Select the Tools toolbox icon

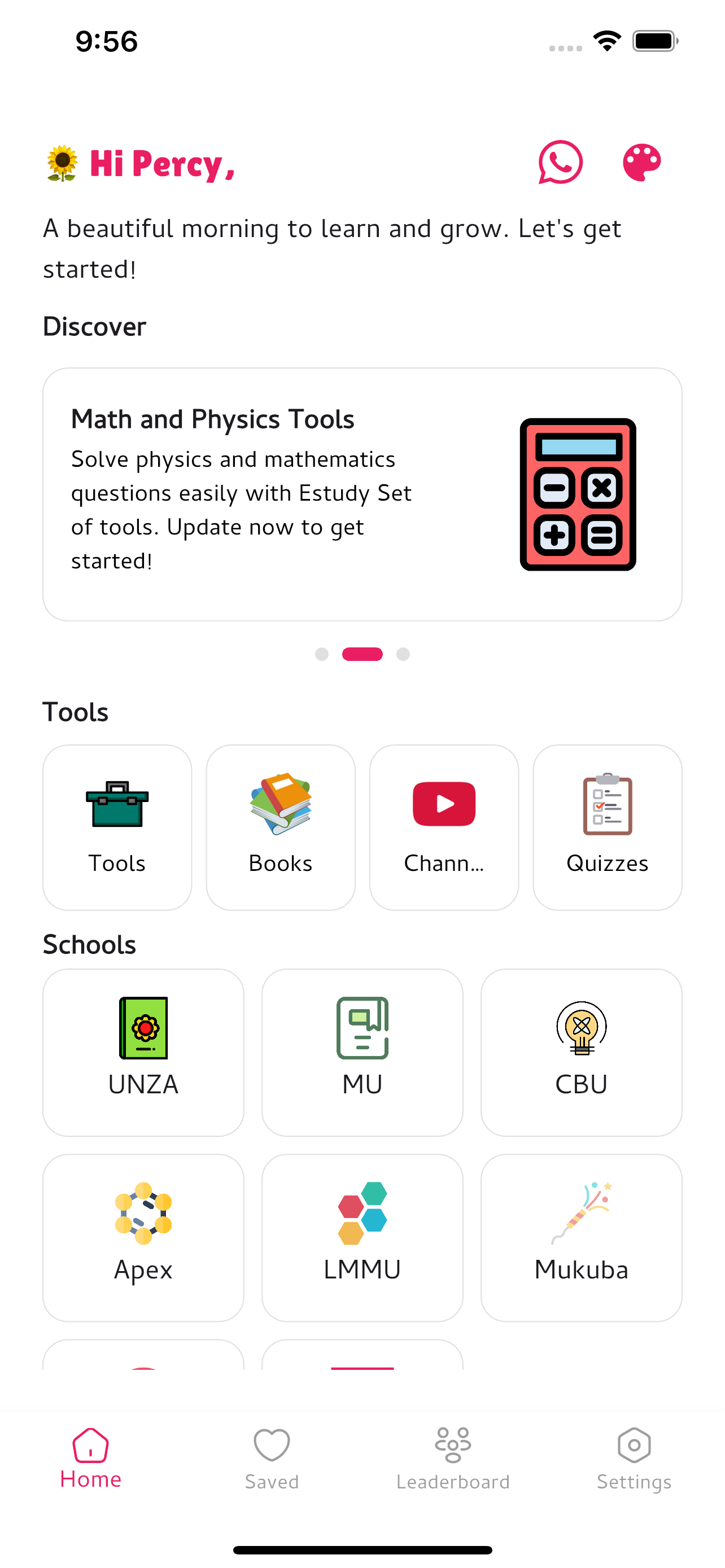[x=117, y=802]
